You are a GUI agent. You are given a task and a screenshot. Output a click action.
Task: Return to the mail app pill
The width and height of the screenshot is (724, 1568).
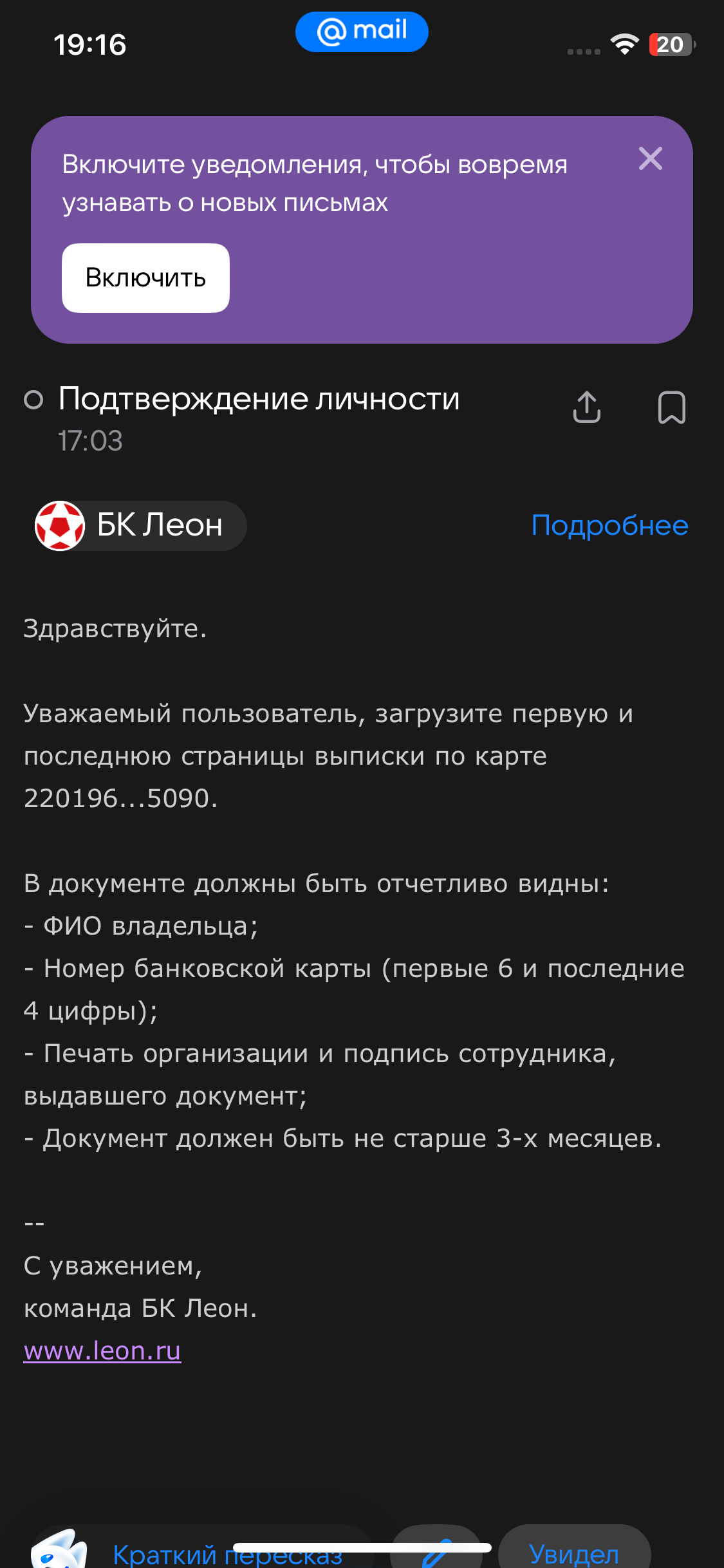pos(362,32)
